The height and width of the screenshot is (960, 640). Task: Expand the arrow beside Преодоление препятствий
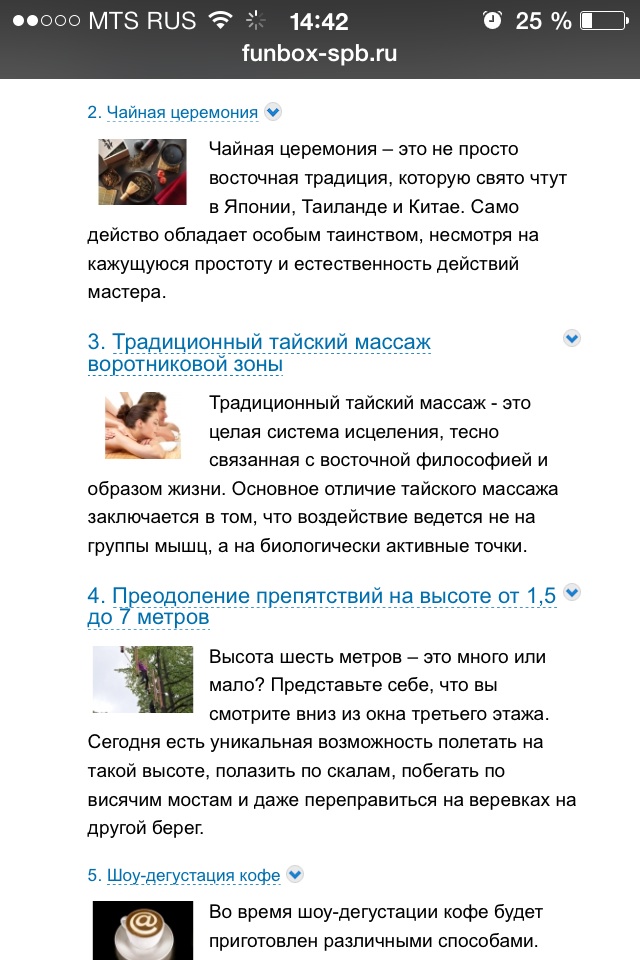point(572,592)
